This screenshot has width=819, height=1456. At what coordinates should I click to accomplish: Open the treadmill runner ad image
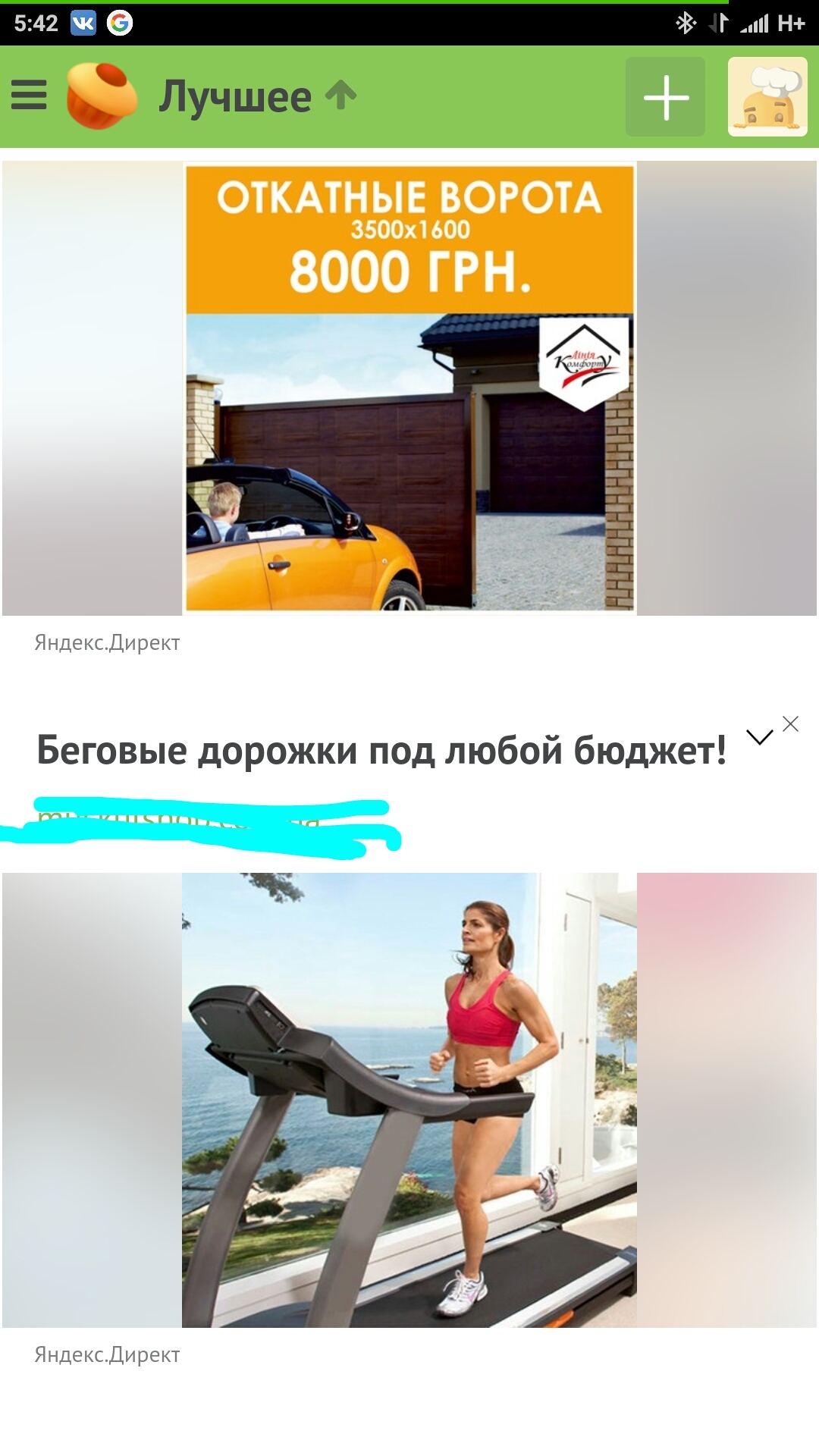tap(409, 1100)
